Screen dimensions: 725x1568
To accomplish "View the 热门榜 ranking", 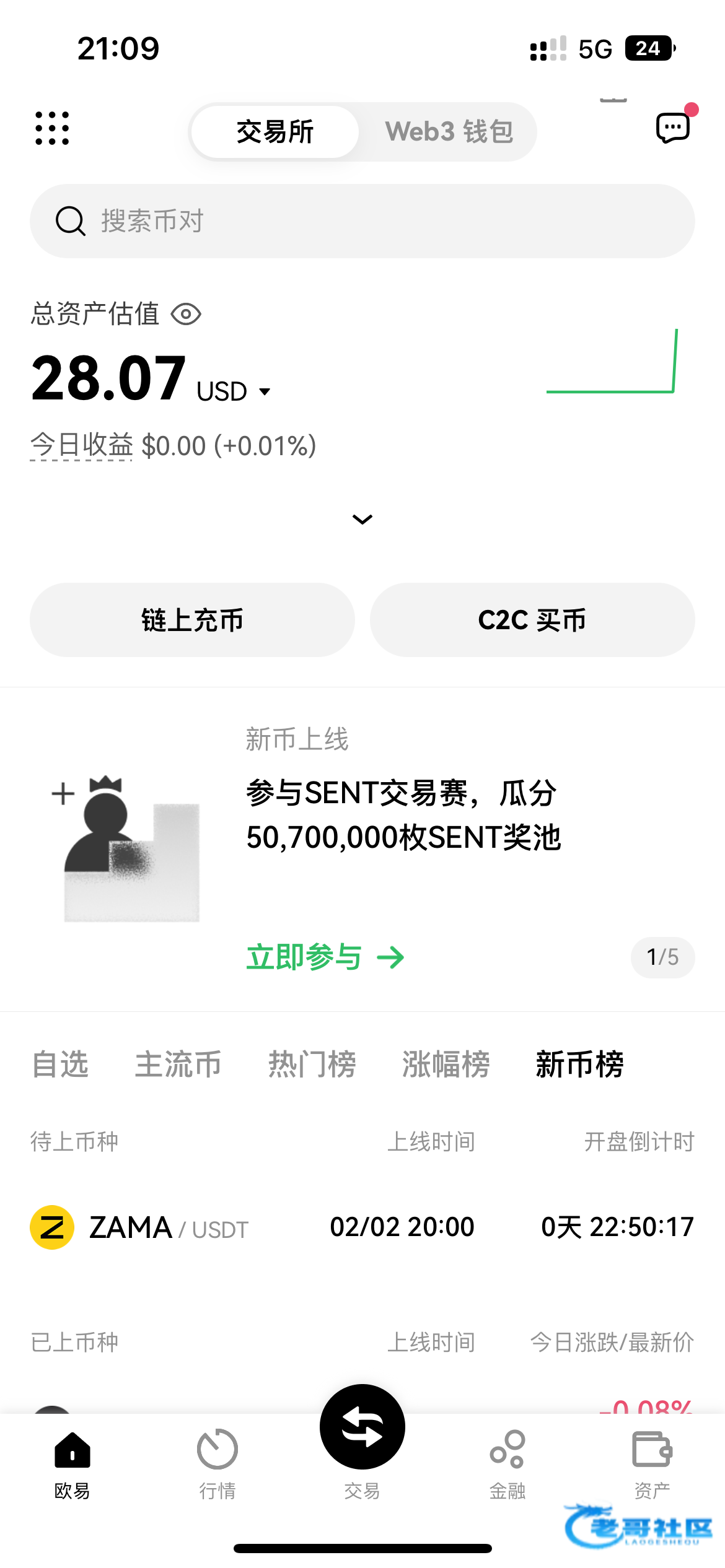I will [312, 1065].
